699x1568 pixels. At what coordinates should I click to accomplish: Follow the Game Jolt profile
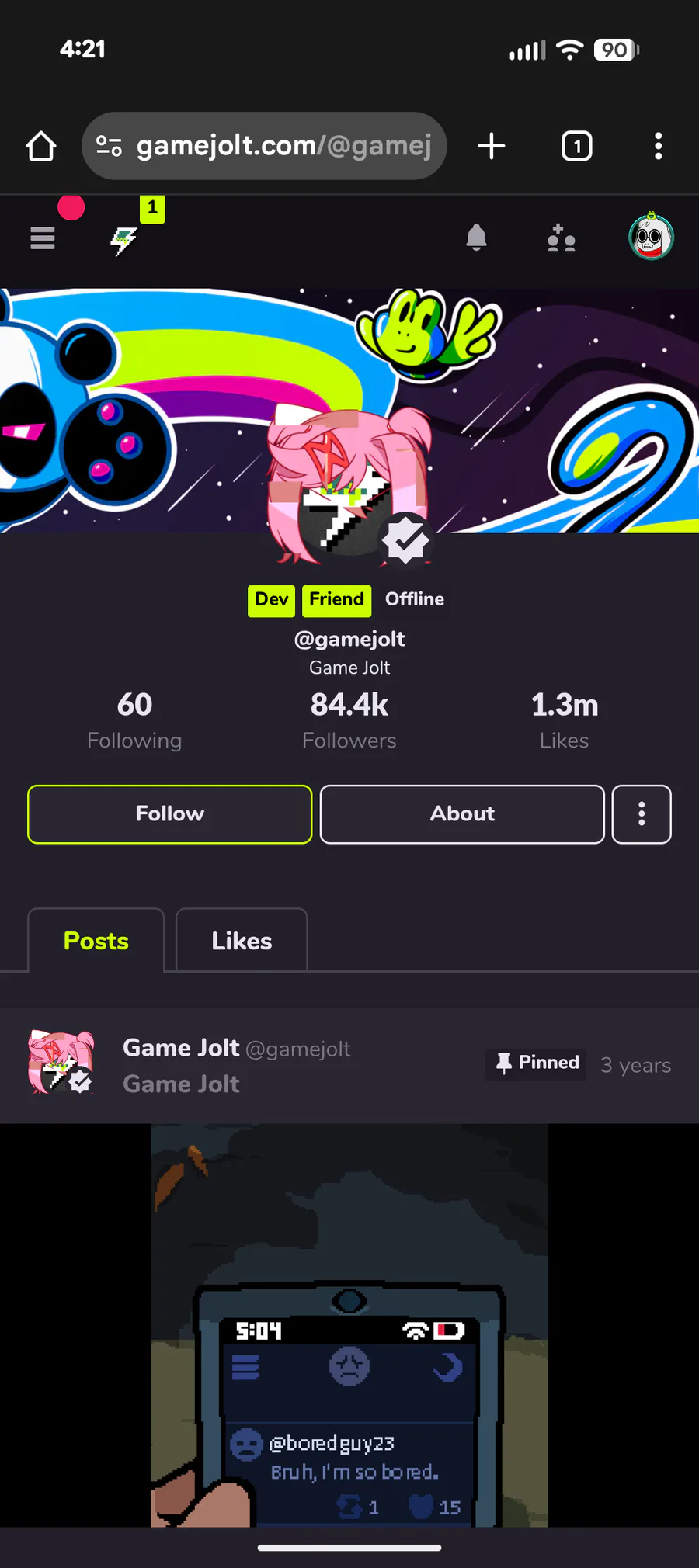pyautogui.click(x=169, y=813)
